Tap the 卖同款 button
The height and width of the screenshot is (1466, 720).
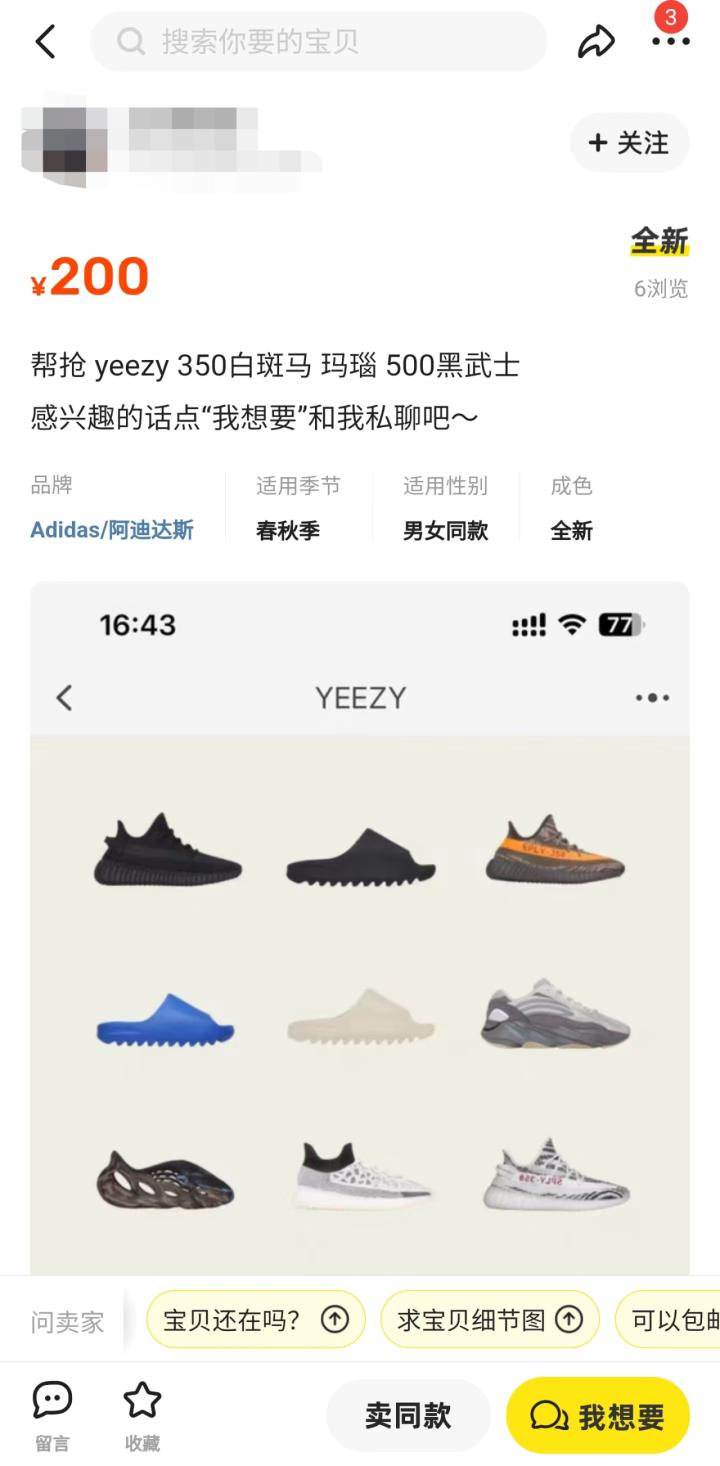[x=408, y=1415]
